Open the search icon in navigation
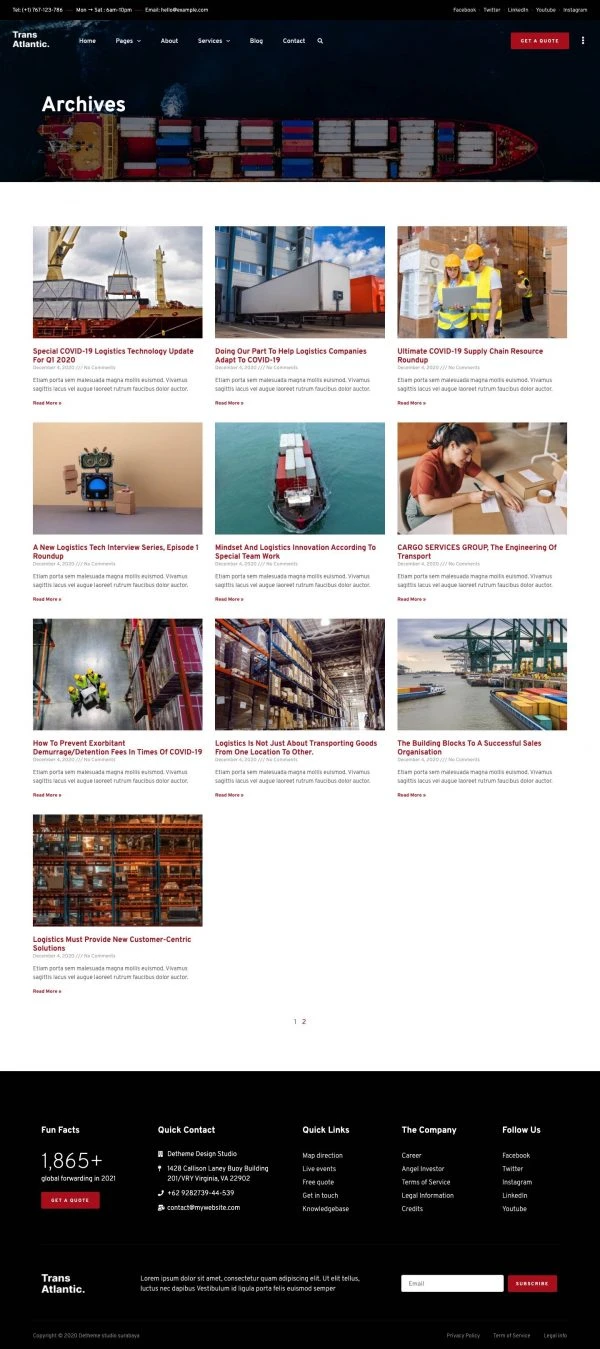The width and height of the screenshot is (600, 1349). pos(320,41)
